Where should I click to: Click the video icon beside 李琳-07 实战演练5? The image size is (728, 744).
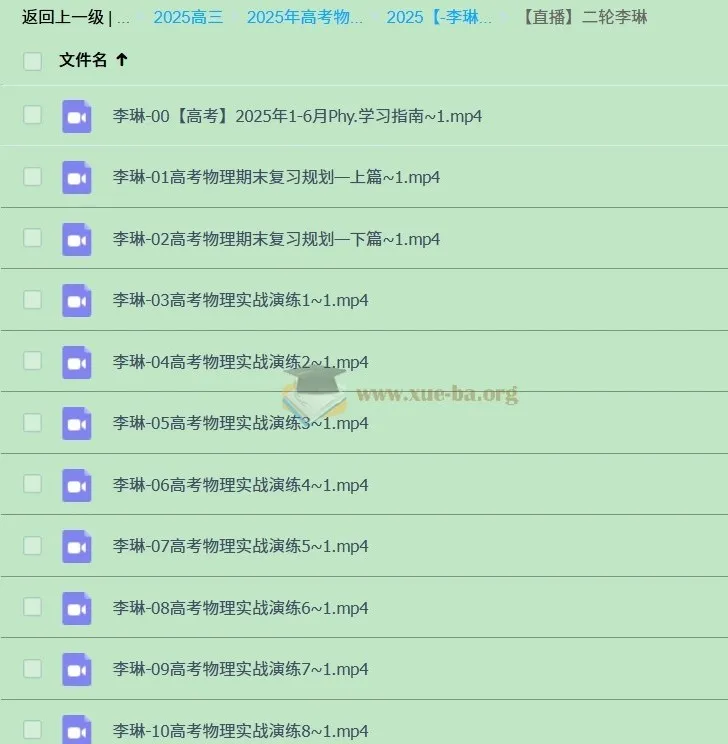(x=76, y=546)
